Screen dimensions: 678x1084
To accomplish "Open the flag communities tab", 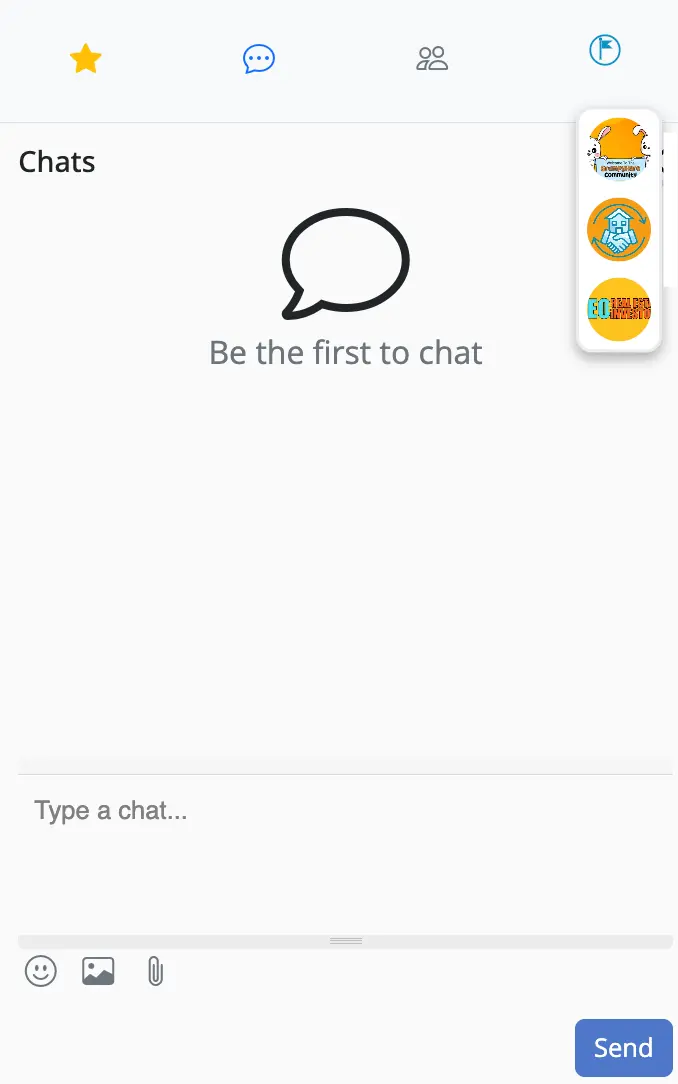I will tap(605, 50).
